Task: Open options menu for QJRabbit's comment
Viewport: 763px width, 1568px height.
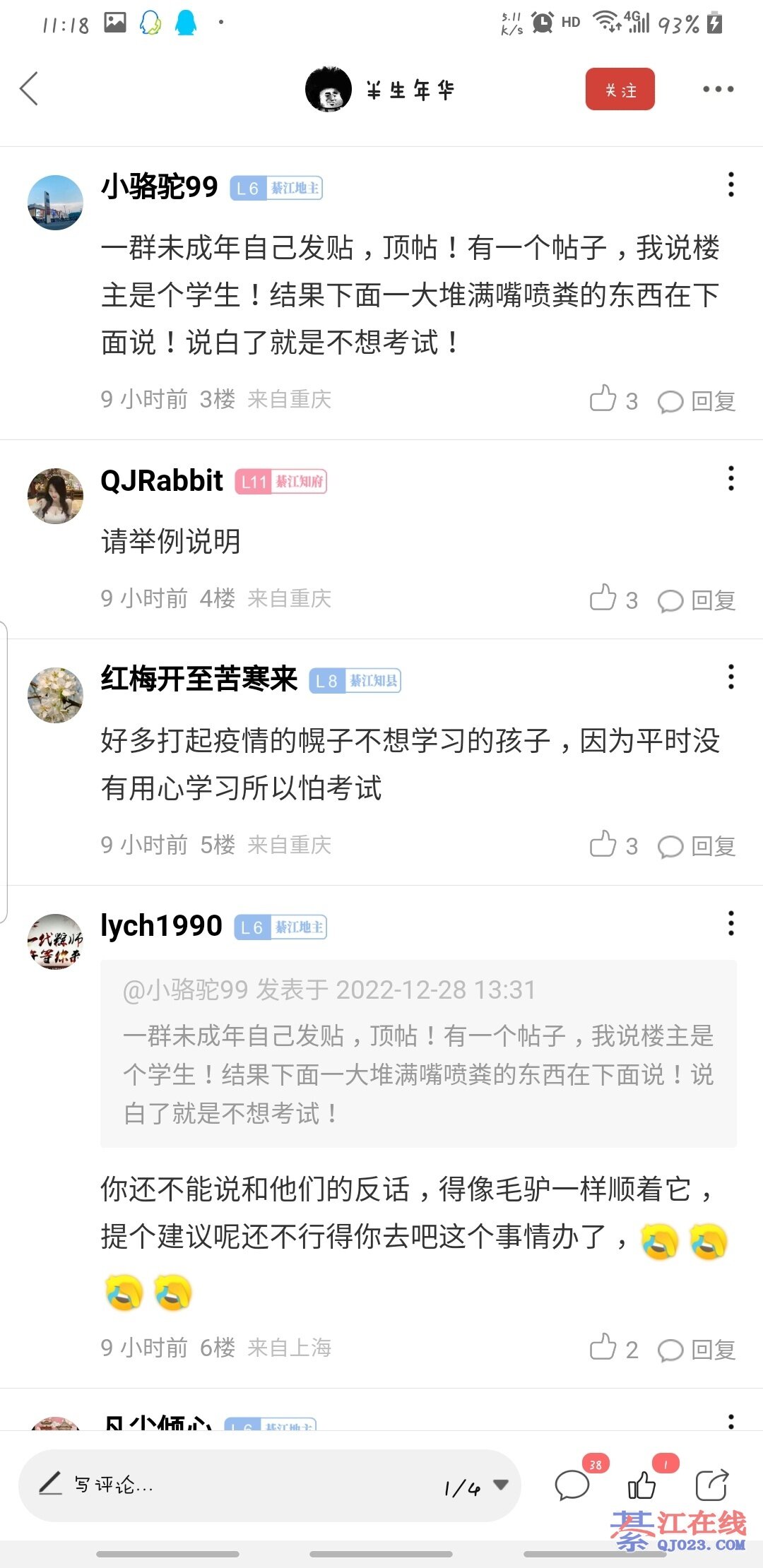Action: point(731,479)
